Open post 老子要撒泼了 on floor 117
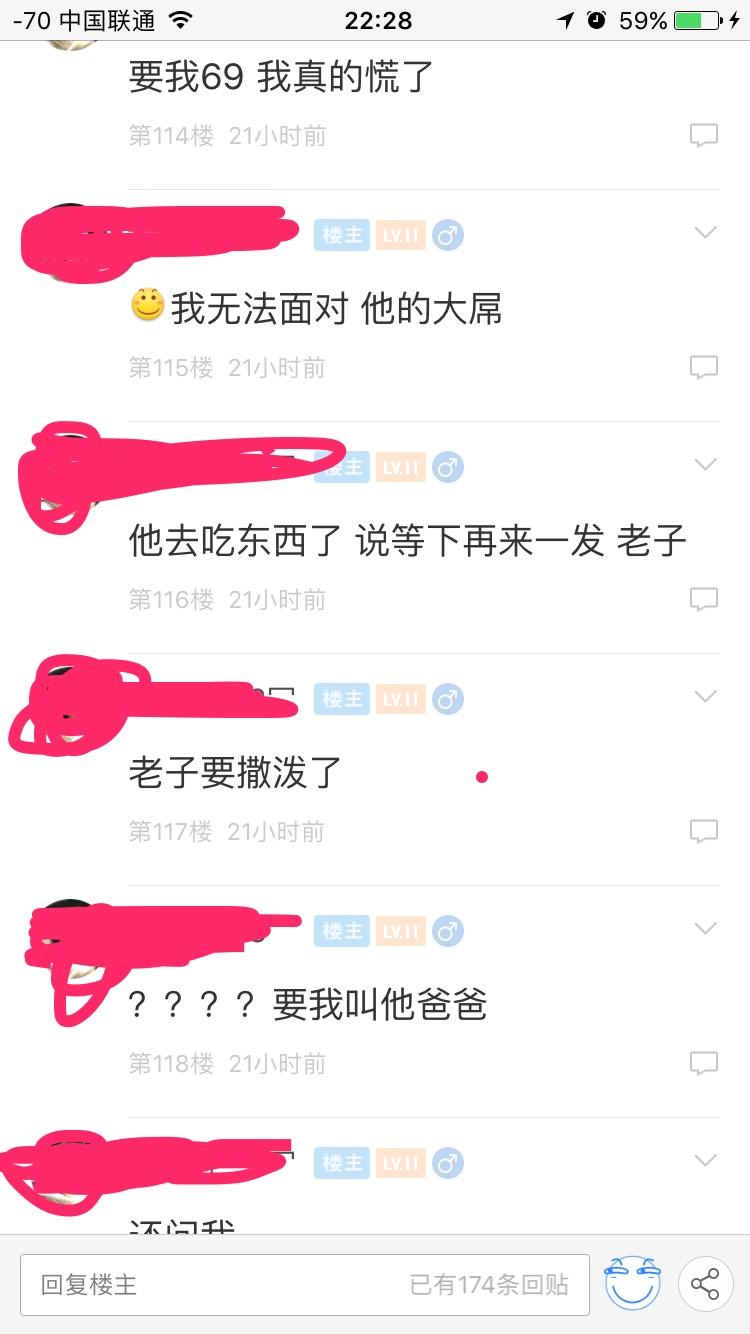This screenshot has width=750, height=1334. tap(236, 772)
